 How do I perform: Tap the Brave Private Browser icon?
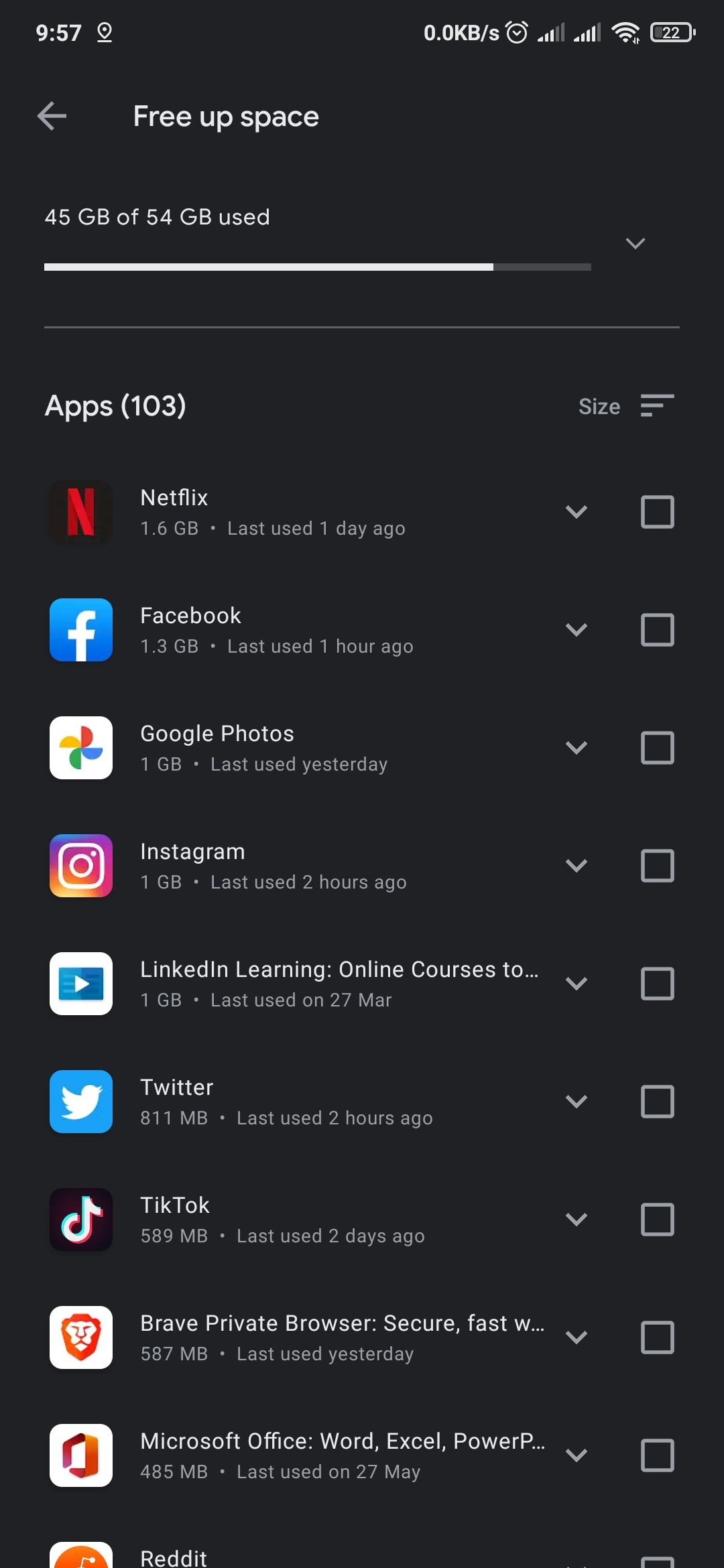coord(80,1337)
